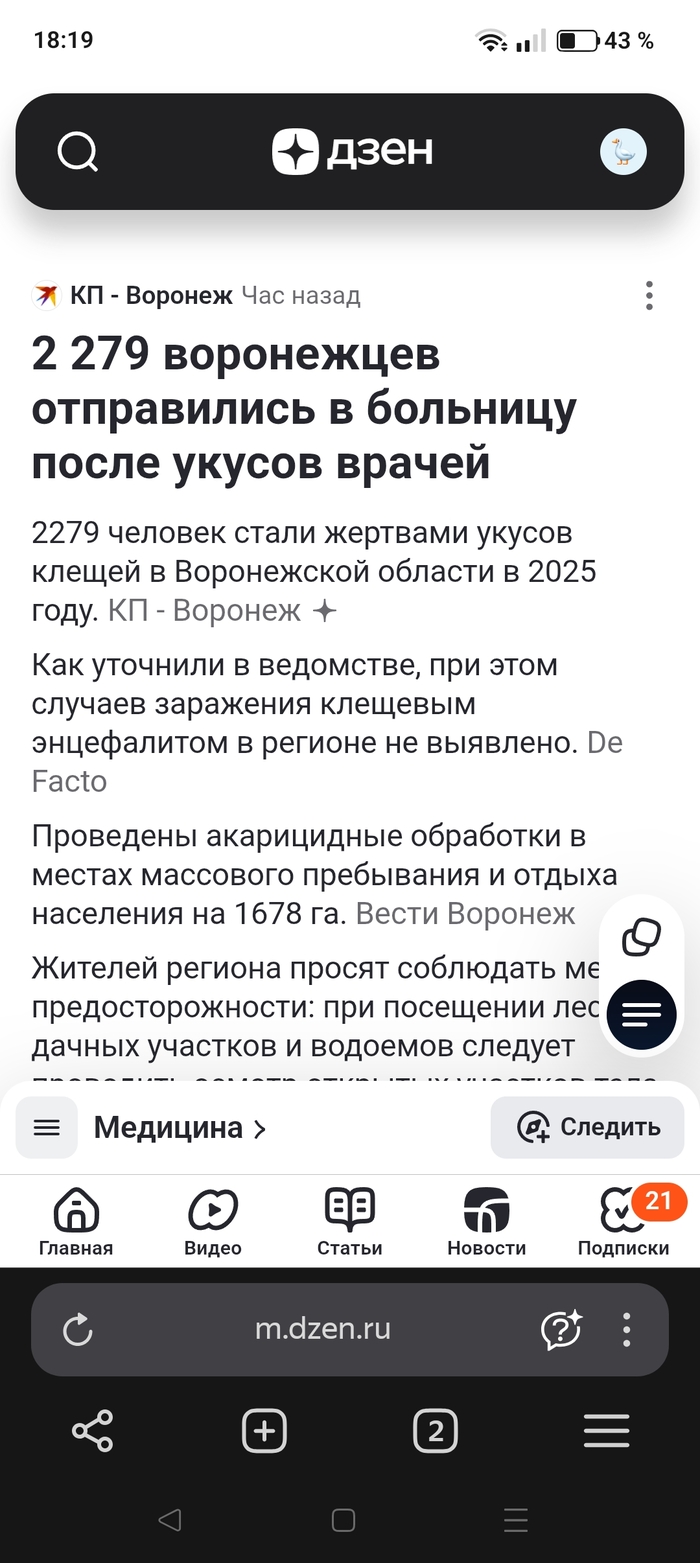Tap the floating stacked-cards button

(x=641, y=938)
